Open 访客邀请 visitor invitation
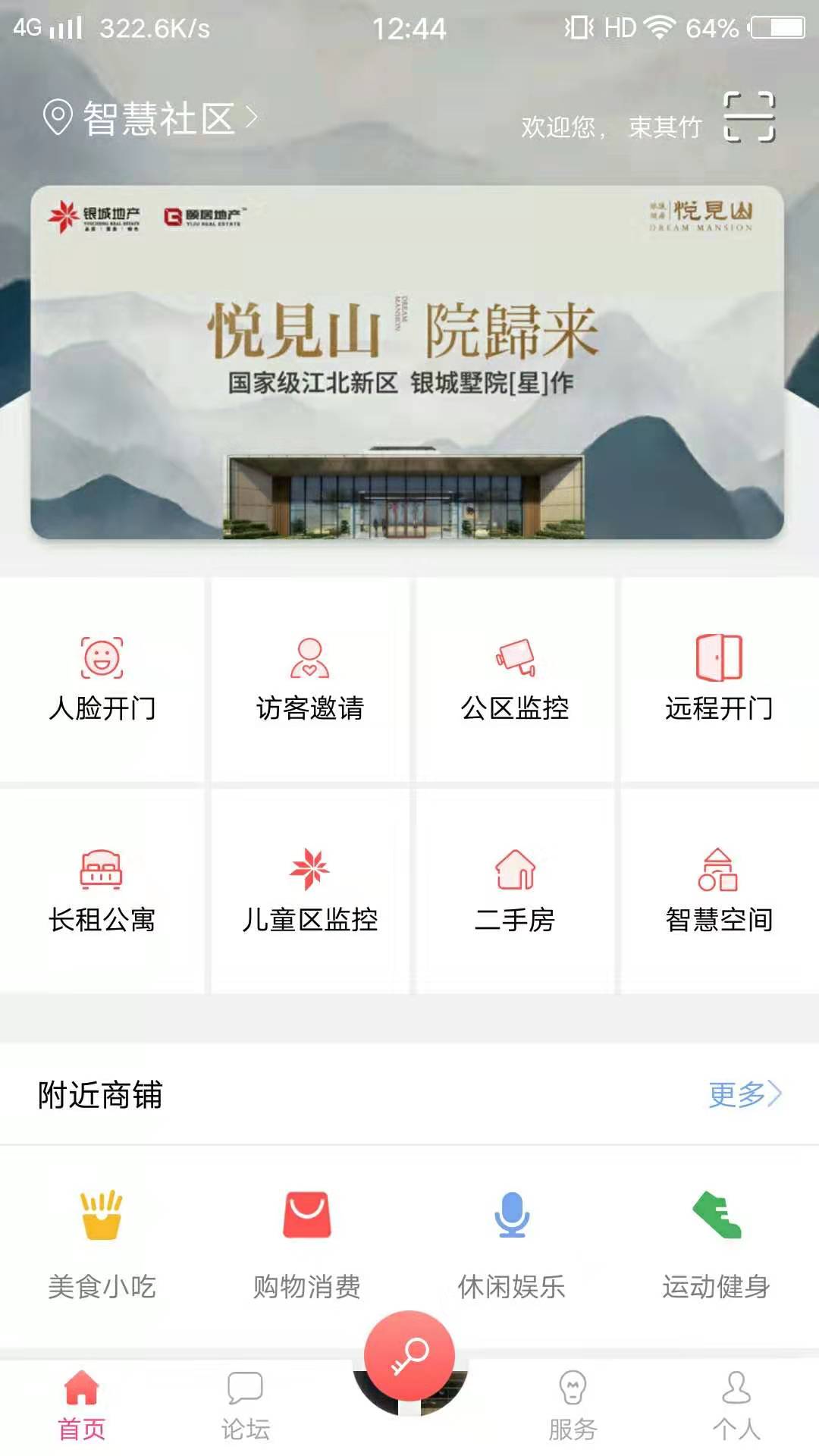 pyautogui.click(x=309, y=679)
